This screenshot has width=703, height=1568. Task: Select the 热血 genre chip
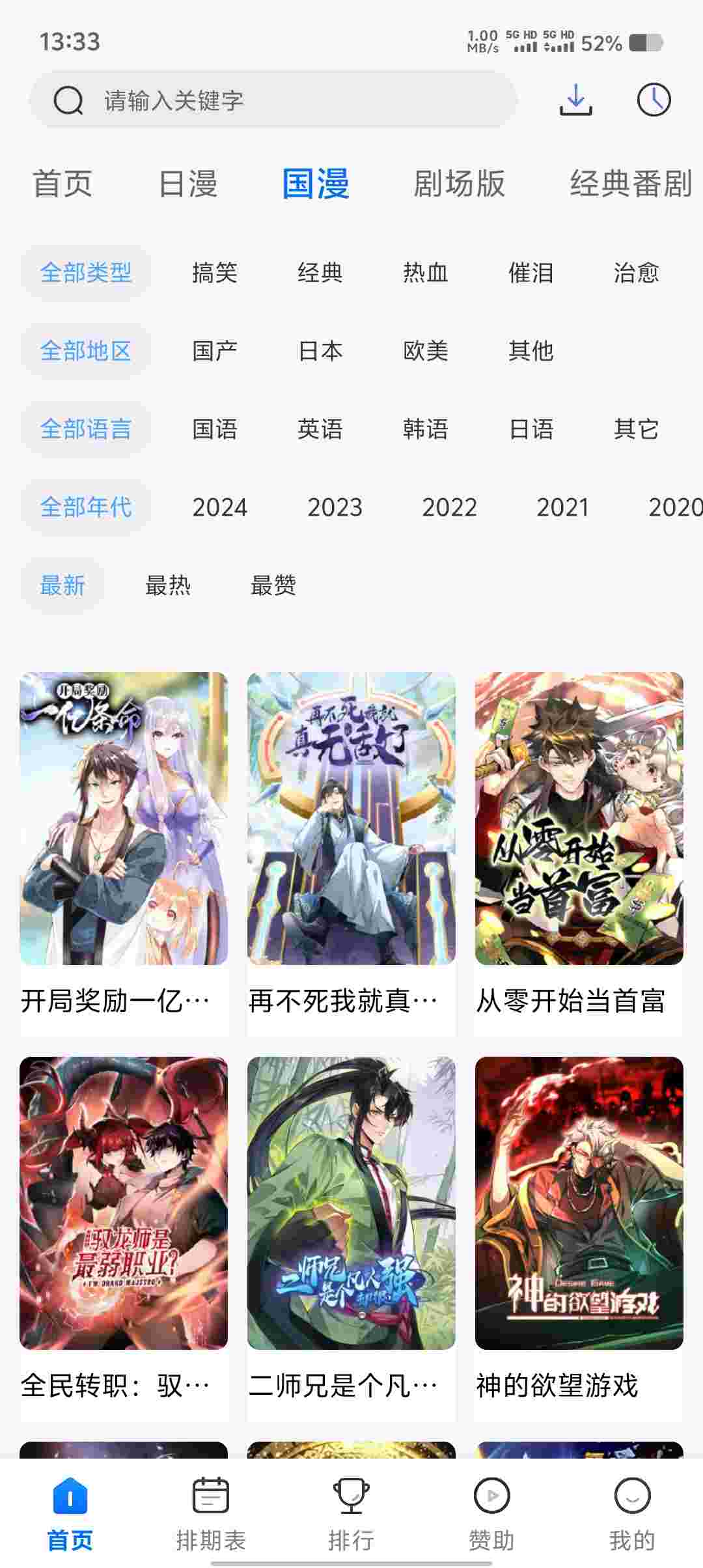(x=426, y=272)
